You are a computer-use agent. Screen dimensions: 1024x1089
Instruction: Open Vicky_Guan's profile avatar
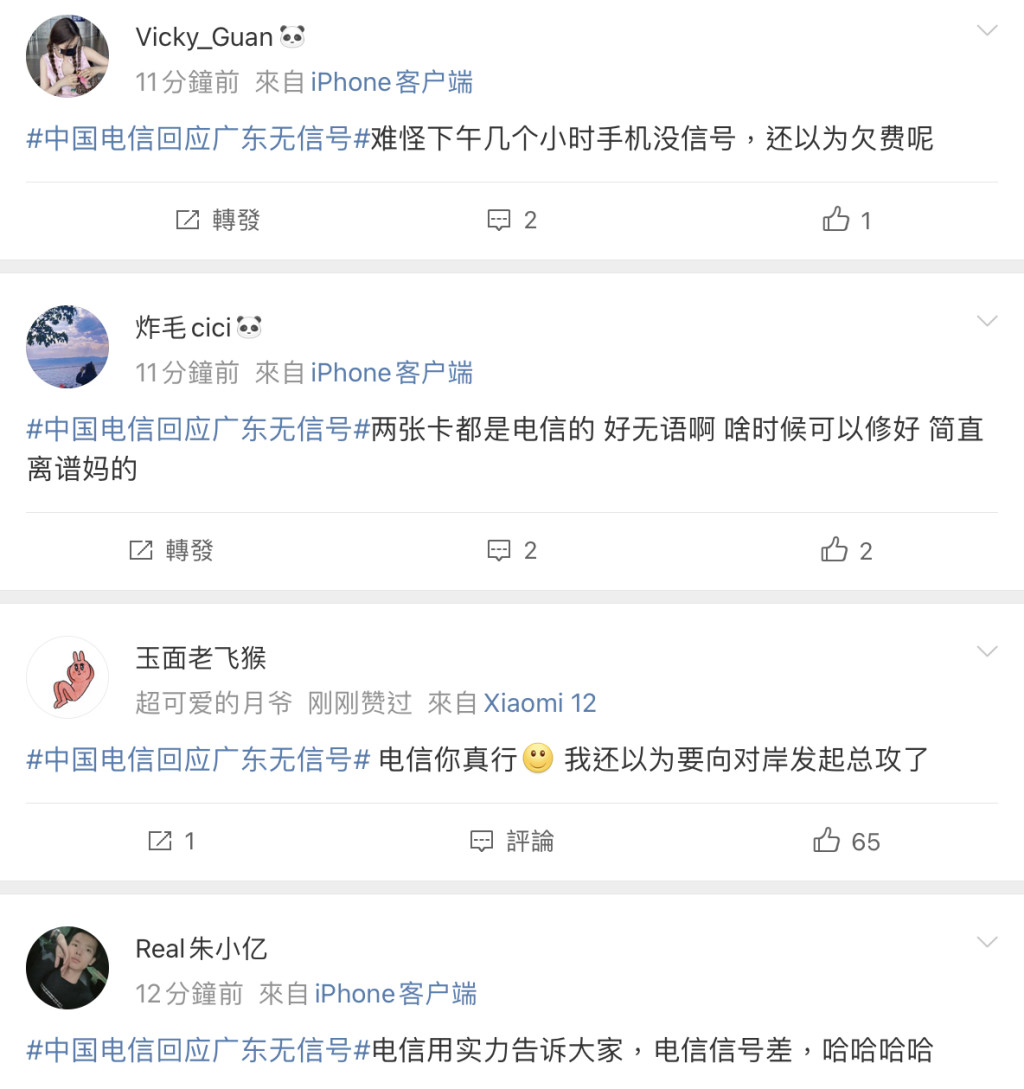click(x=67, y=56)
